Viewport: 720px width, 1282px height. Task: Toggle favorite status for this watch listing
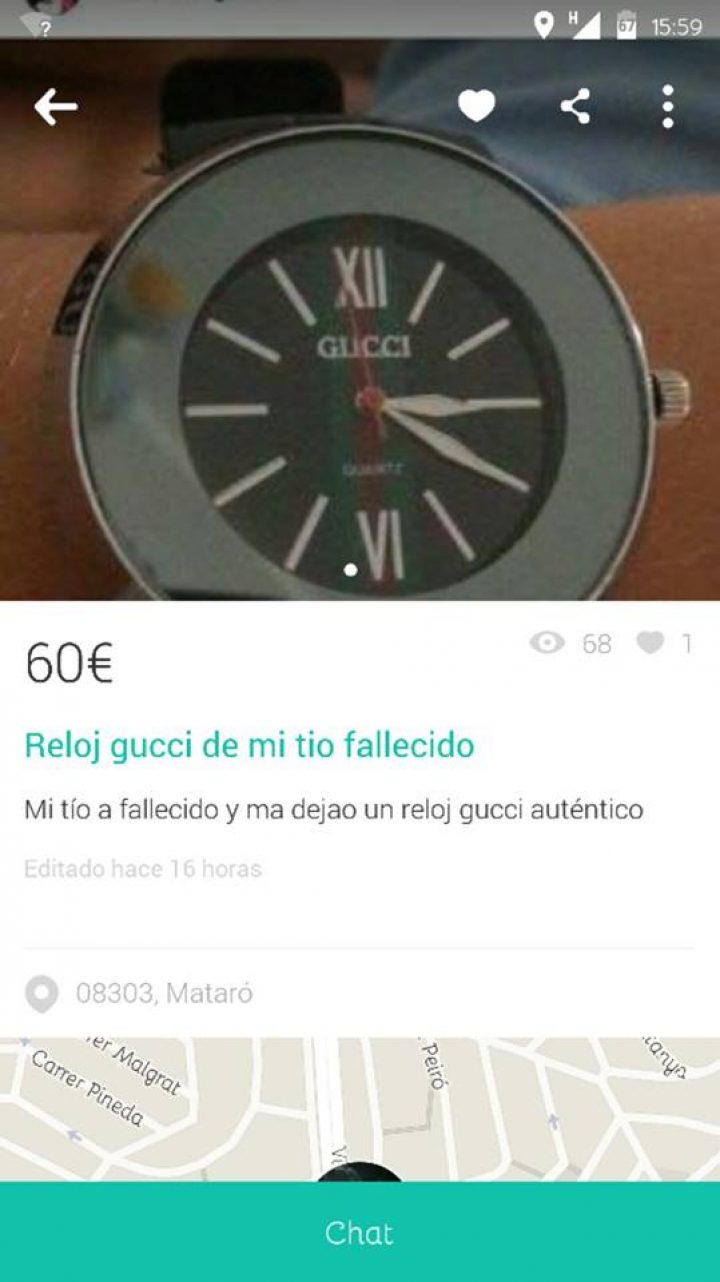(477, 105)
